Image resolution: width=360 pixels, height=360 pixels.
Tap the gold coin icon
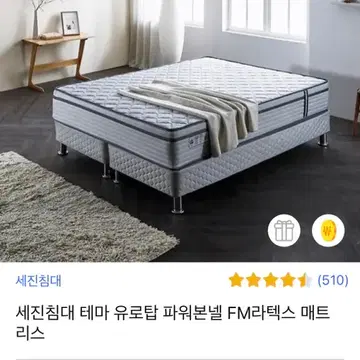328,230
